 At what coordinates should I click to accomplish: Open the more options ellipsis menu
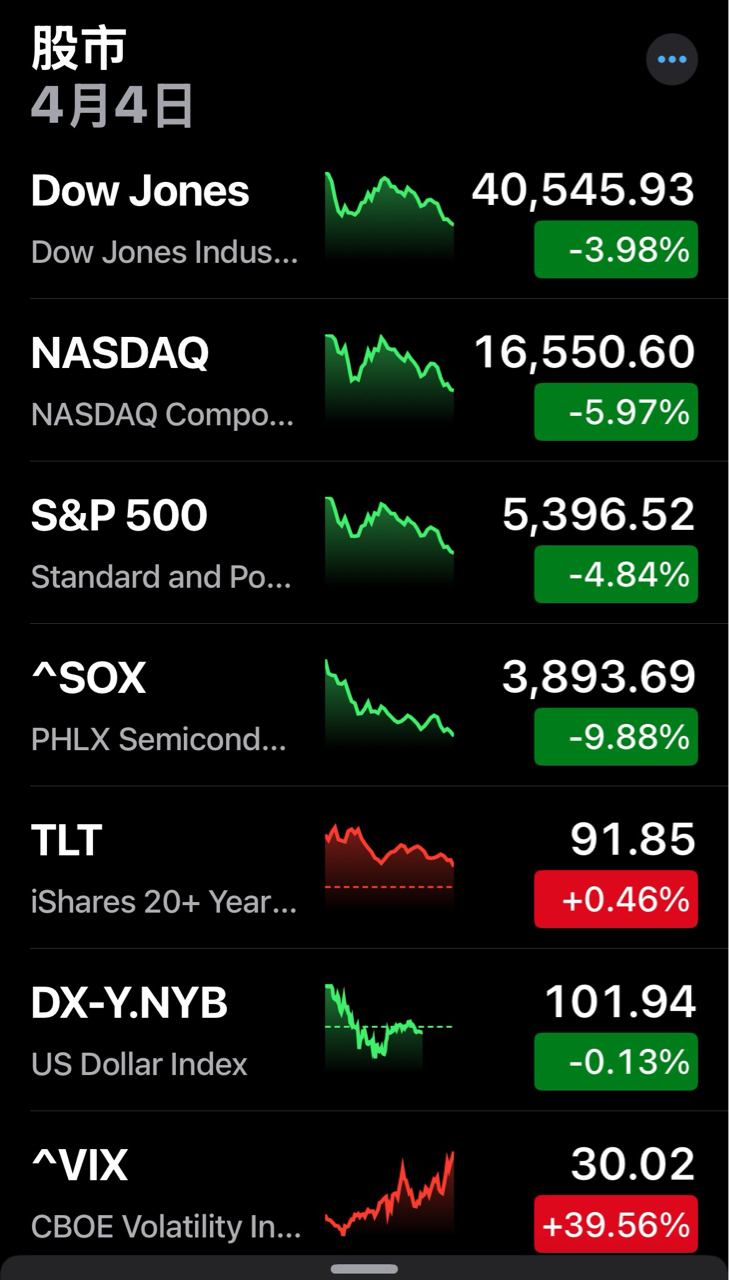pos(671,60)
